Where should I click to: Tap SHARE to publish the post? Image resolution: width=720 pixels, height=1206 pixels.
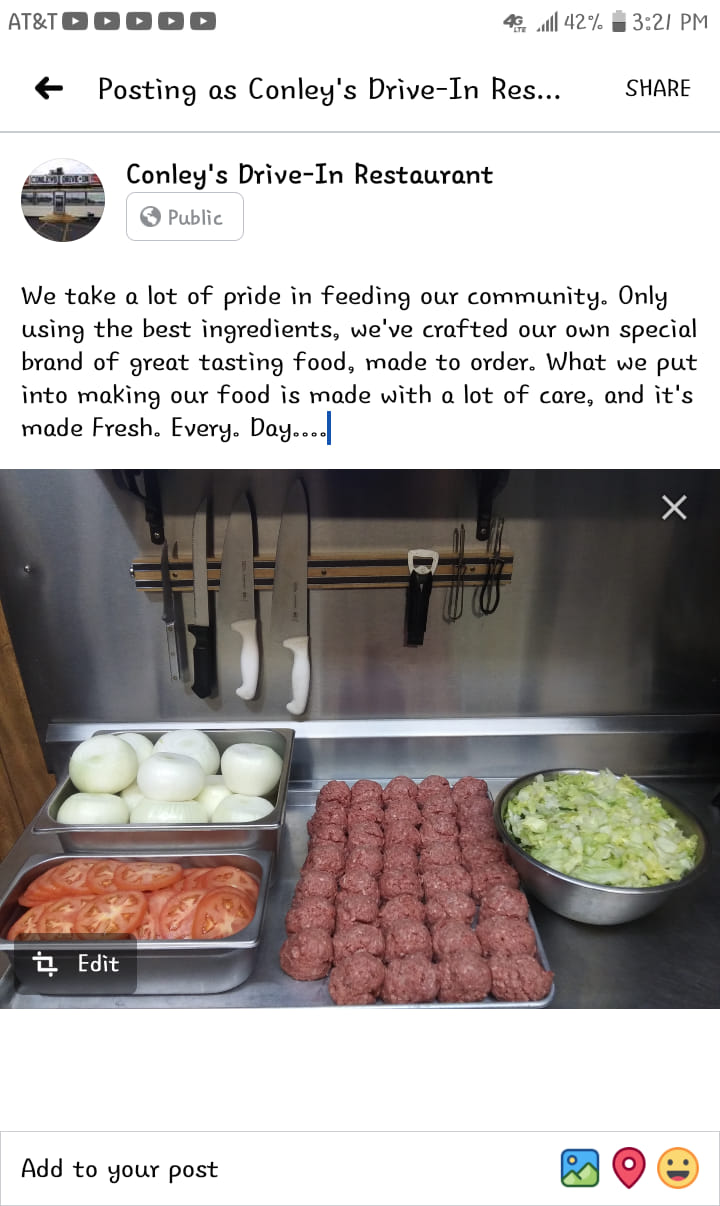point(657,89)
